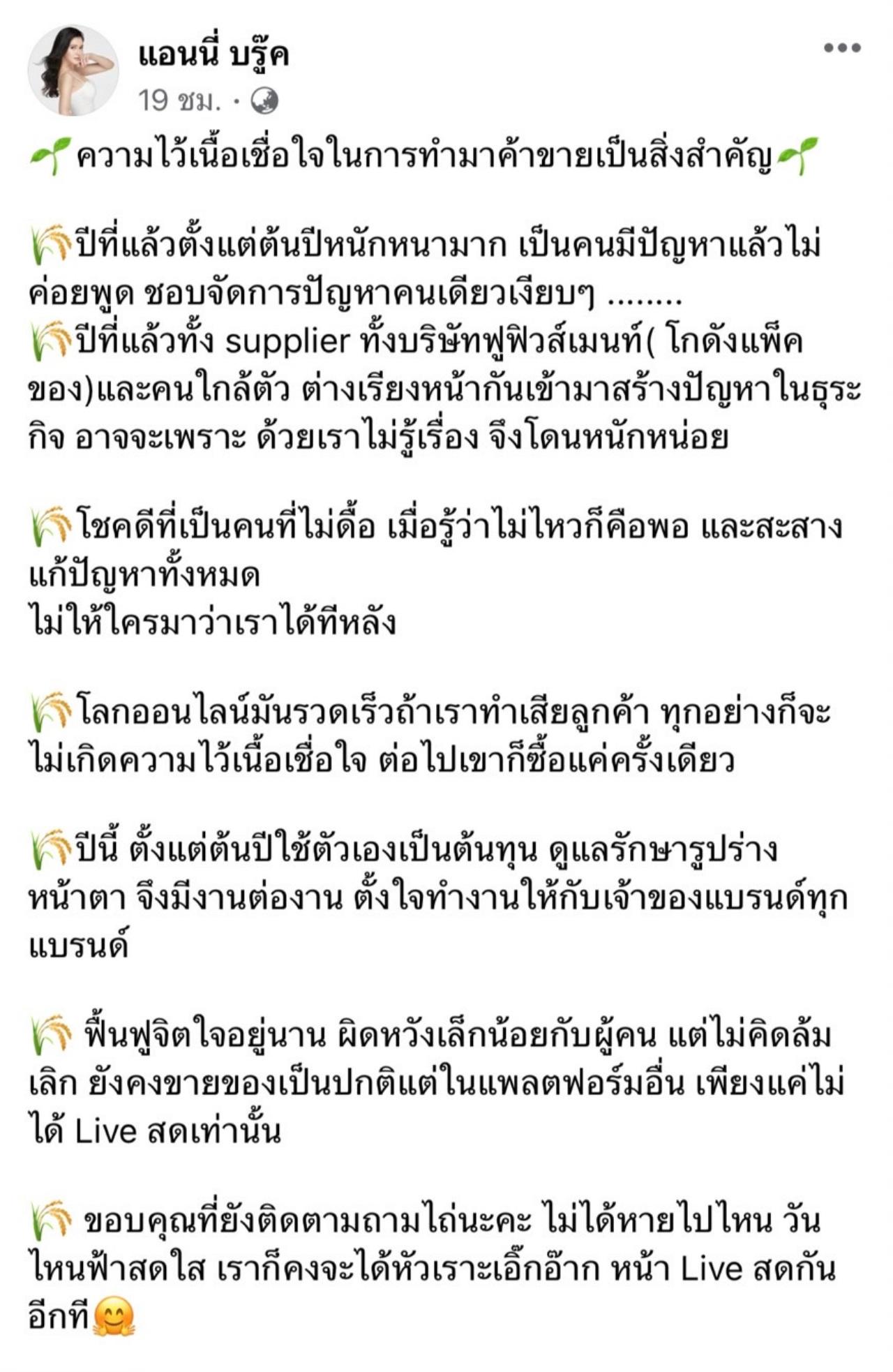Image resolution: width=893 pixels, height=1372 pixels.
Task: Open the profile name แอนนี่ บรู๊ค
Action: click(x=213, y=54)
